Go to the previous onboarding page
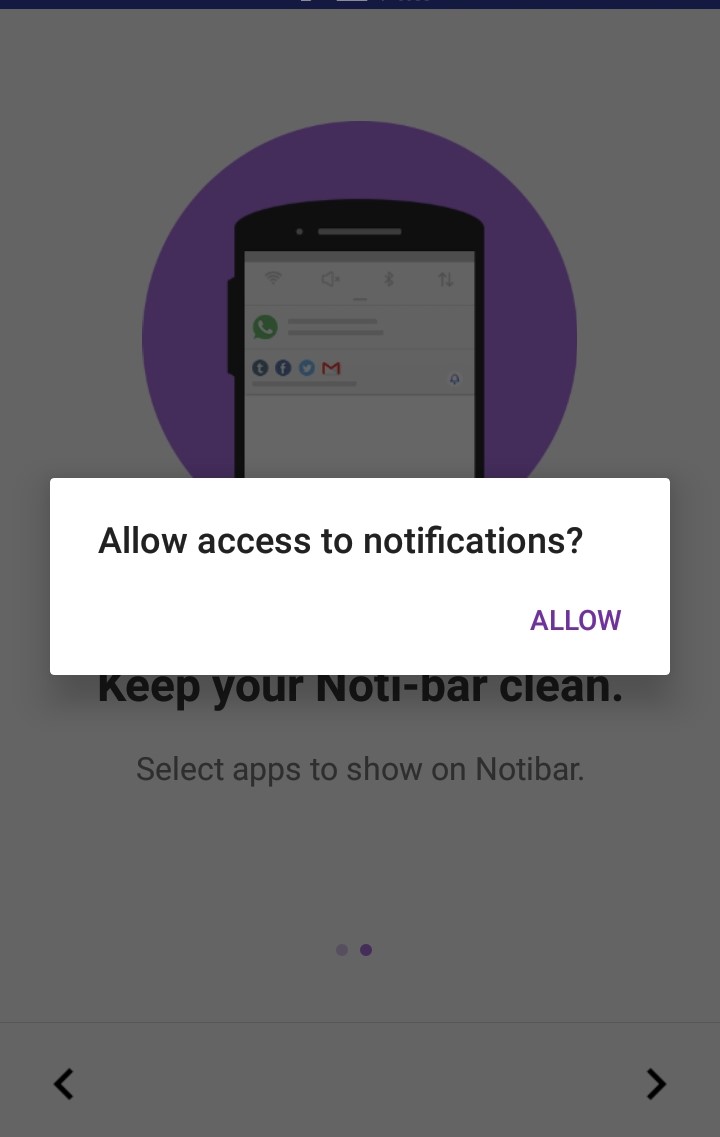 [64, 1084]
